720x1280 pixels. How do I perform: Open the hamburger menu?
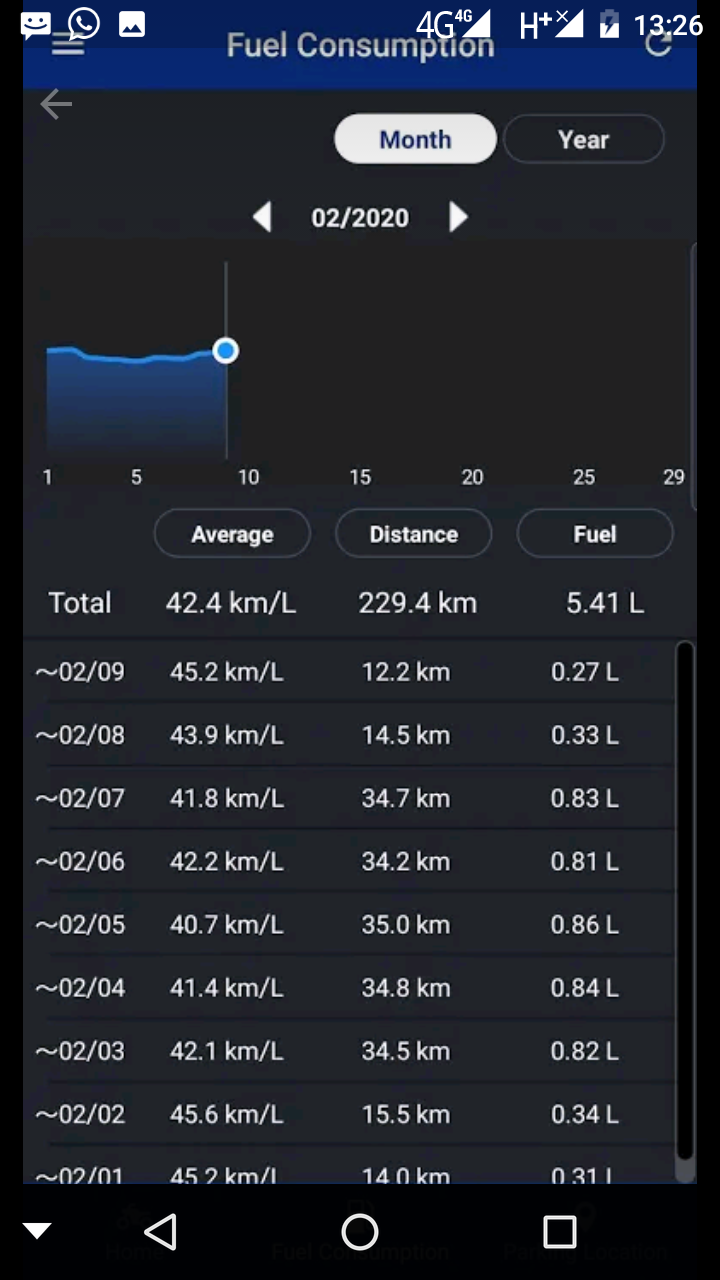[68, 45]
